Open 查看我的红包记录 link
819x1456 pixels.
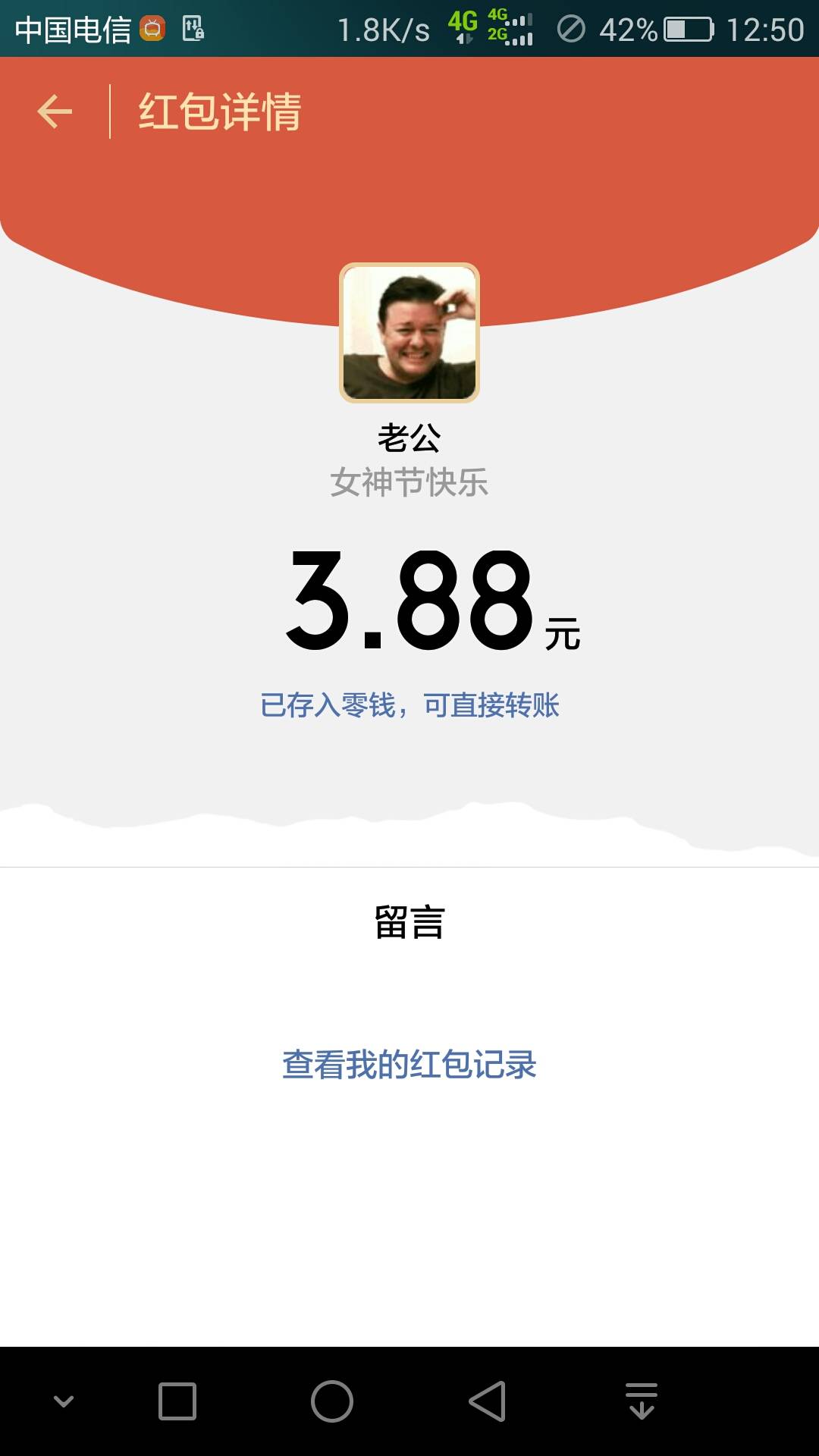tap(409, 1065)
